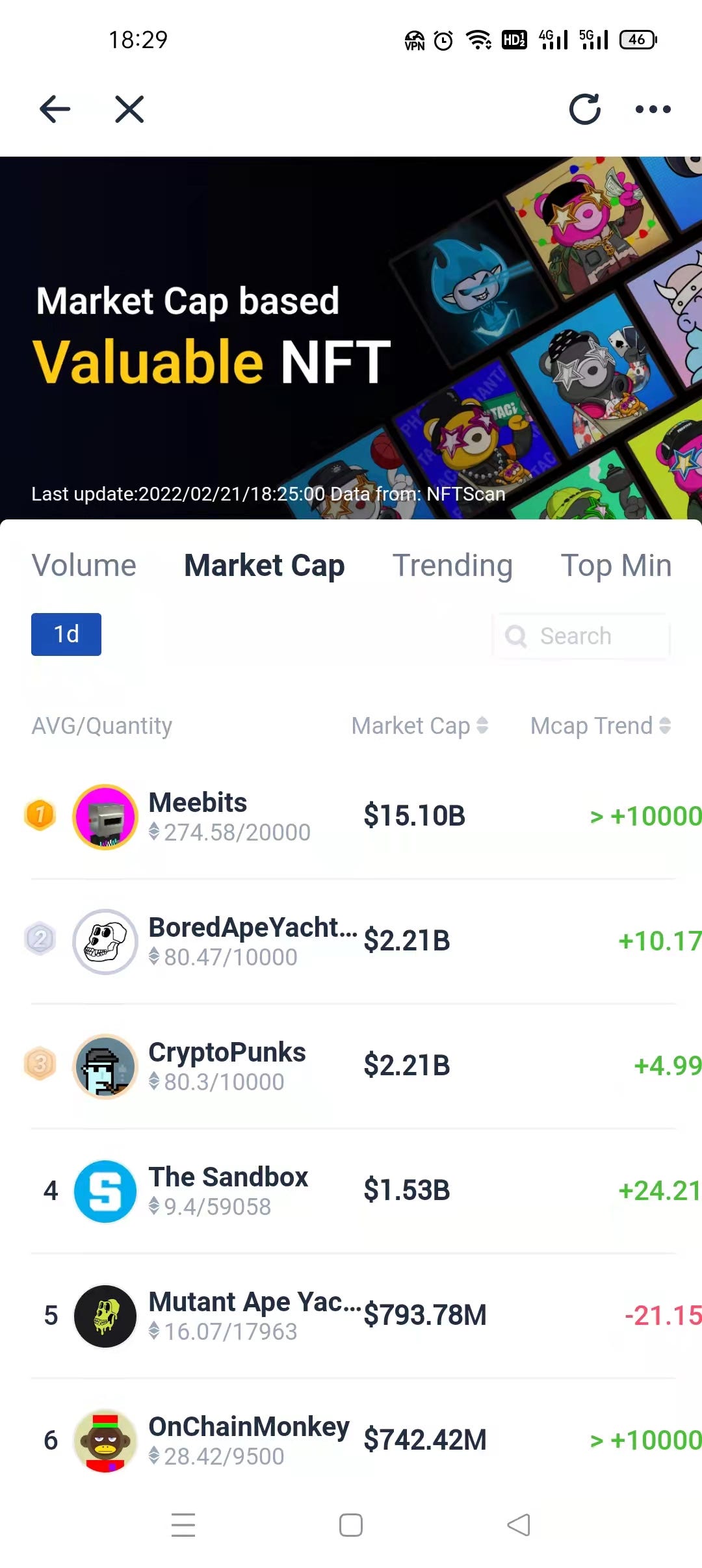702x1568 pixels.
Task: Select the 1d time filter
Action: (66, 634)
